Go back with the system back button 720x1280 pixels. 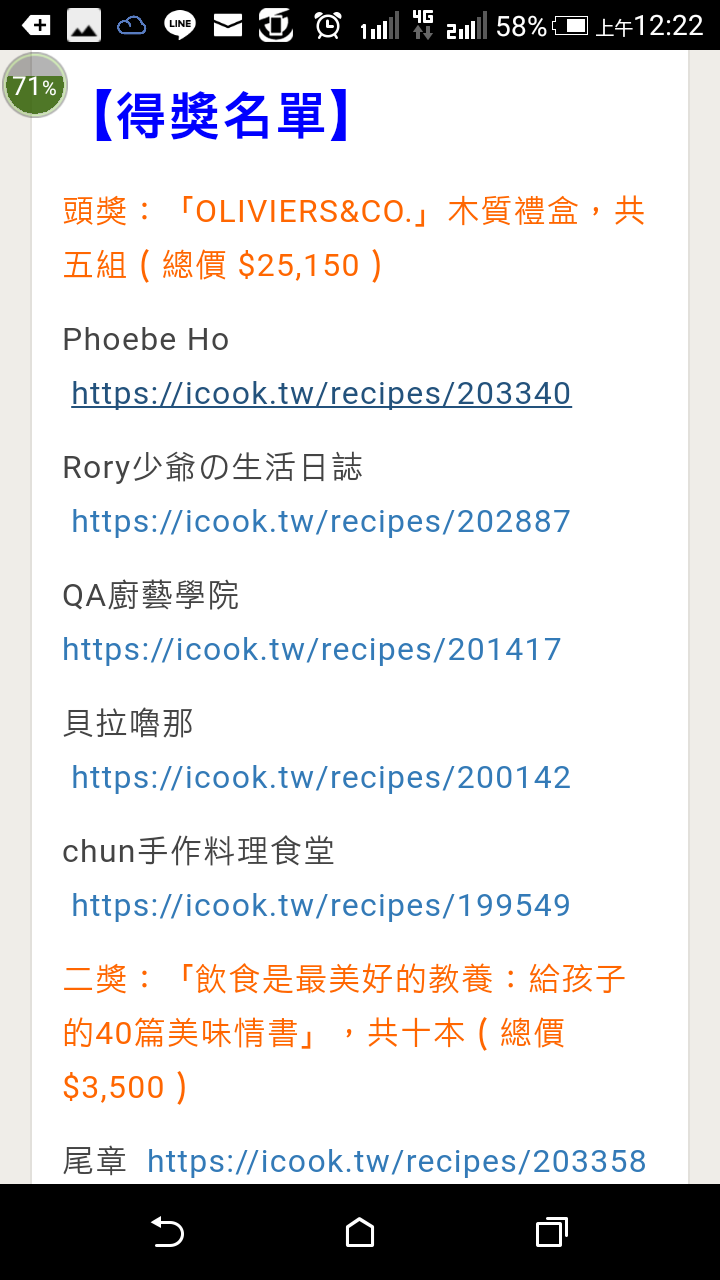tap(167, 1232)
